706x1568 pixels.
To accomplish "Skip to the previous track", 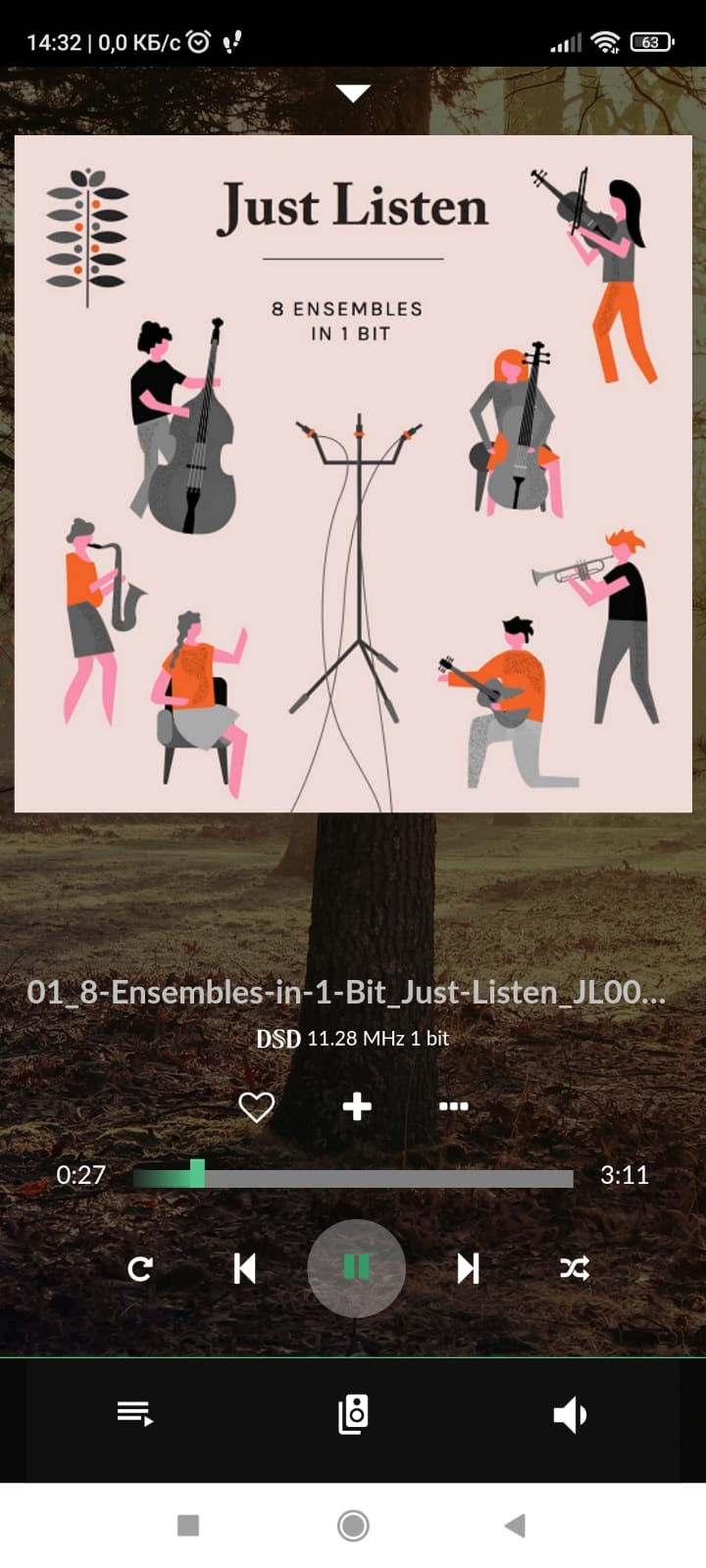I will click(245, 1269).
